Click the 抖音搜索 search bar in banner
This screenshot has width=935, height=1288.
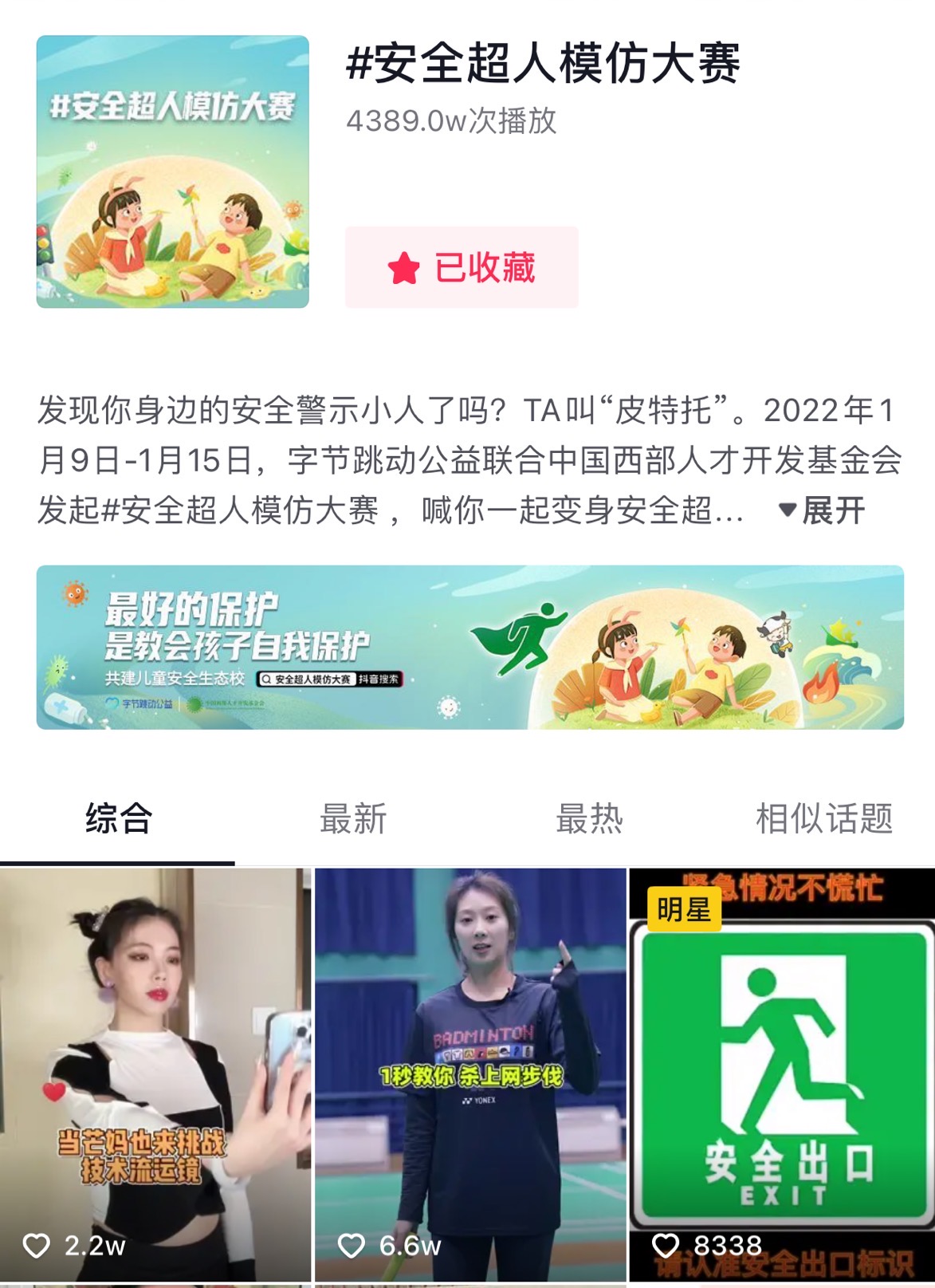pos(328,678)
